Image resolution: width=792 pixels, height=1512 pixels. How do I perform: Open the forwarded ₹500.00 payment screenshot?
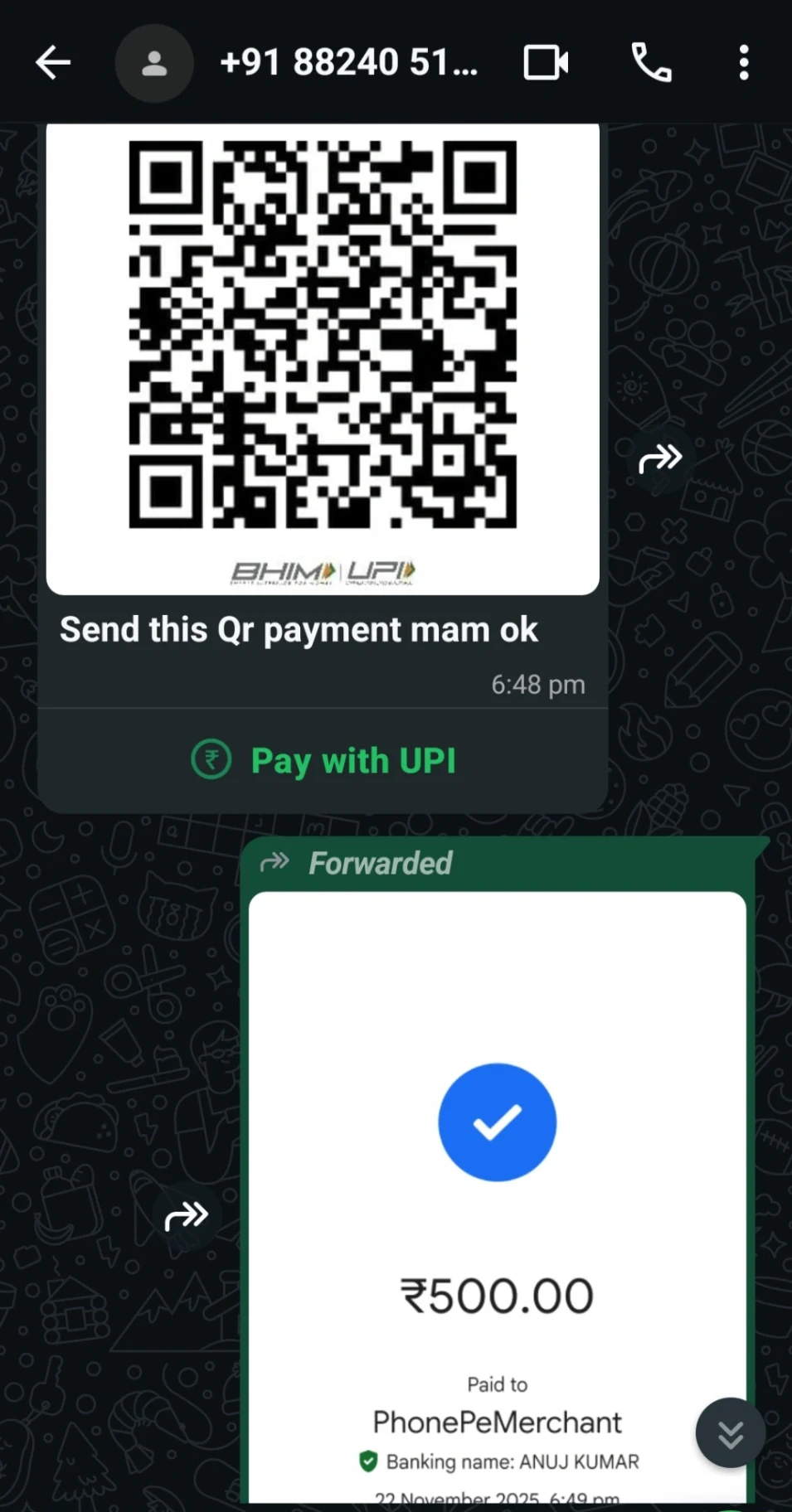pos(497,1194)
